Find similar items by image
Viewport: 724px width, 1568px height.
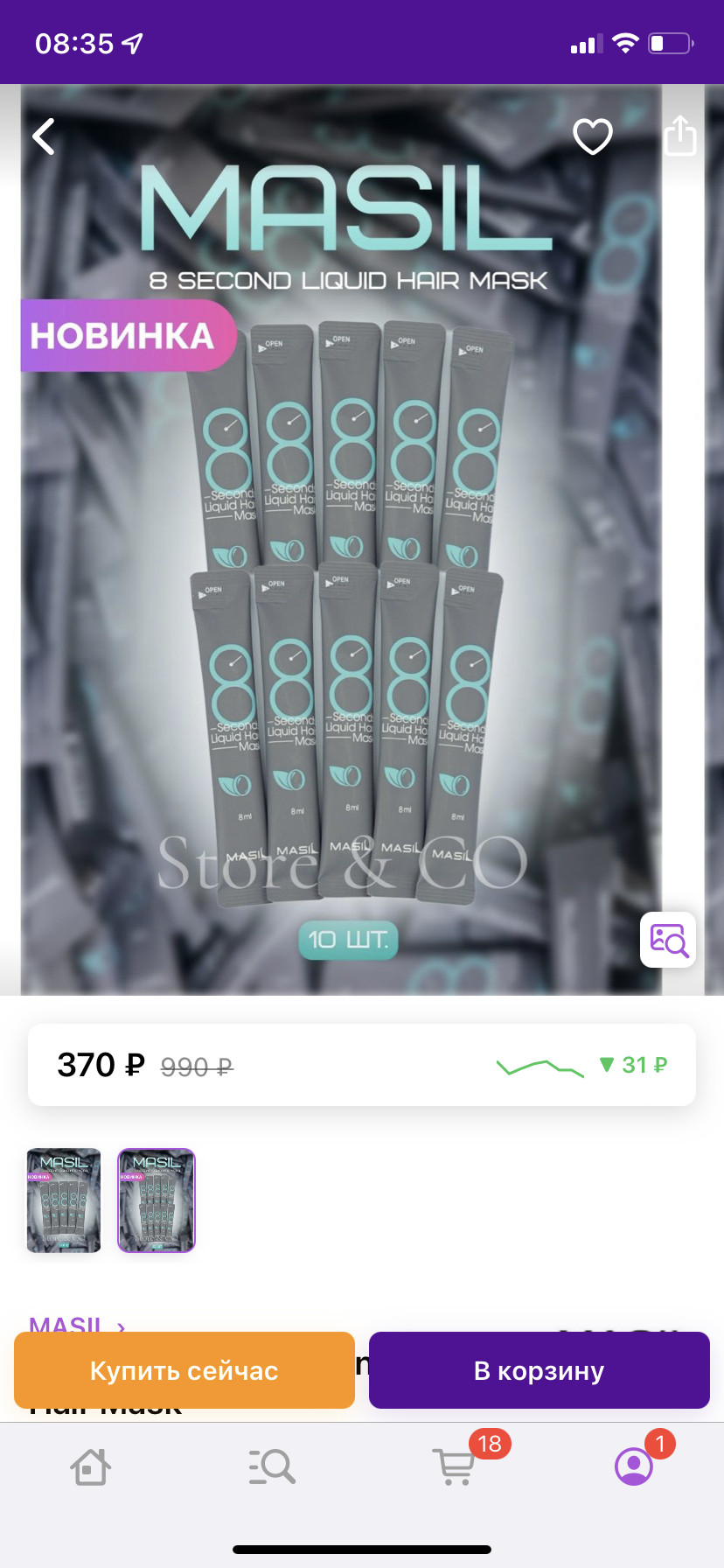[x=668, y=940]
